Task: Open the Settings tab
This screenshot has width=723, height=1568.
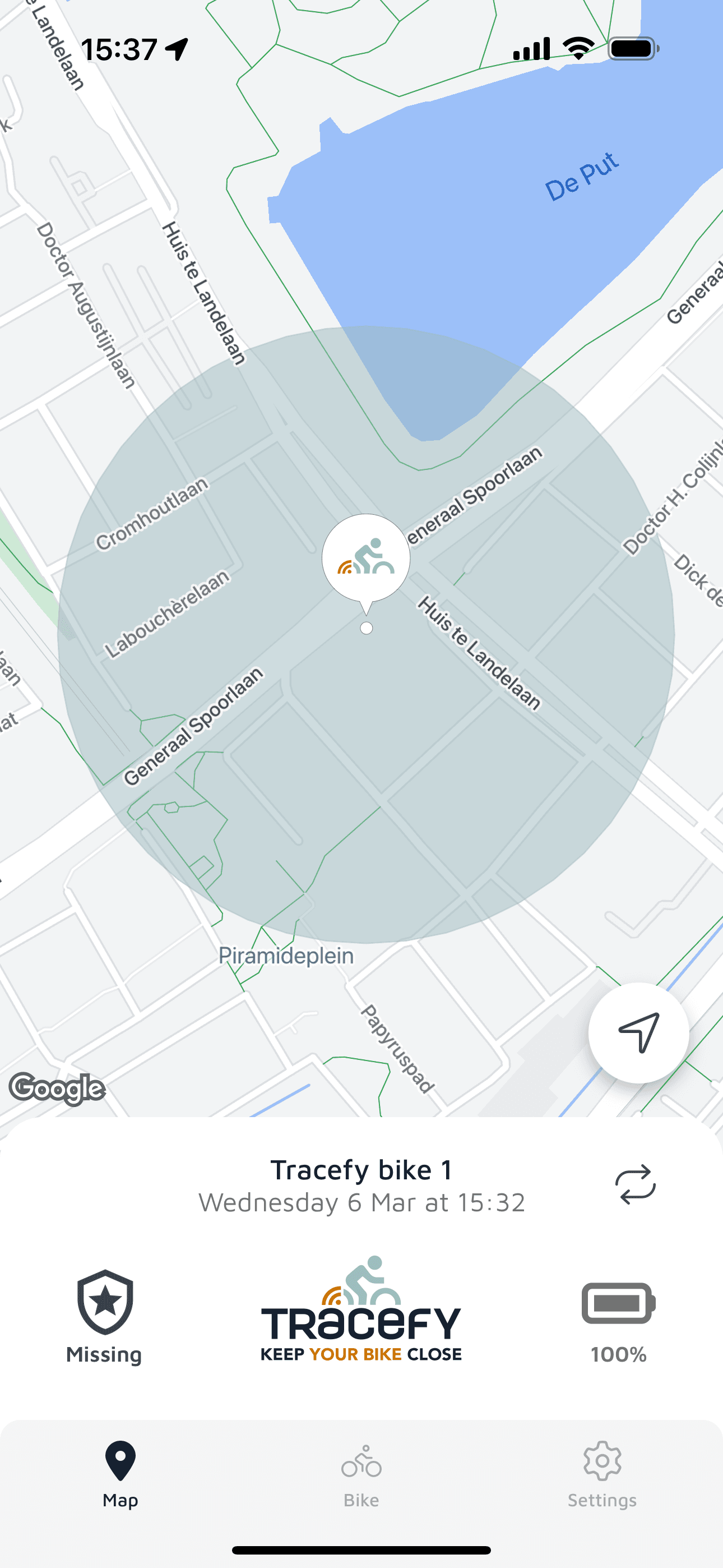Action: point(602,1474)
